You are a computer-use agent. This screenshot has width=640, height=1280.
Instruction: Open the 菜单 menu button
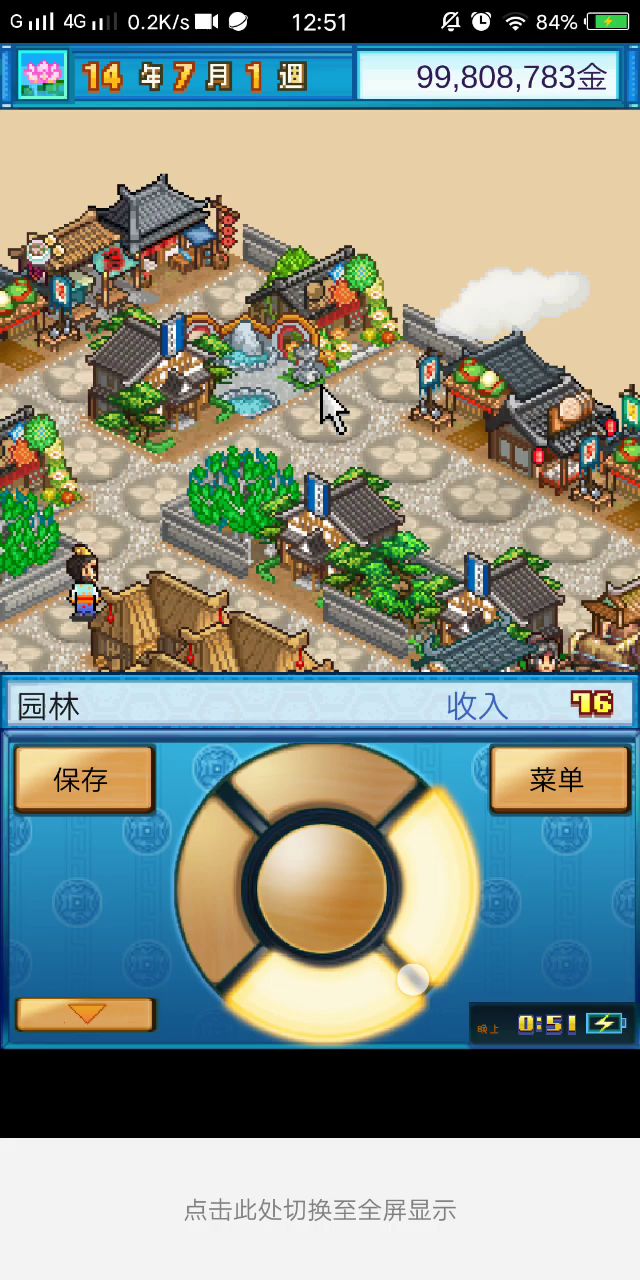pyautogui.click(x=559, y=779)
